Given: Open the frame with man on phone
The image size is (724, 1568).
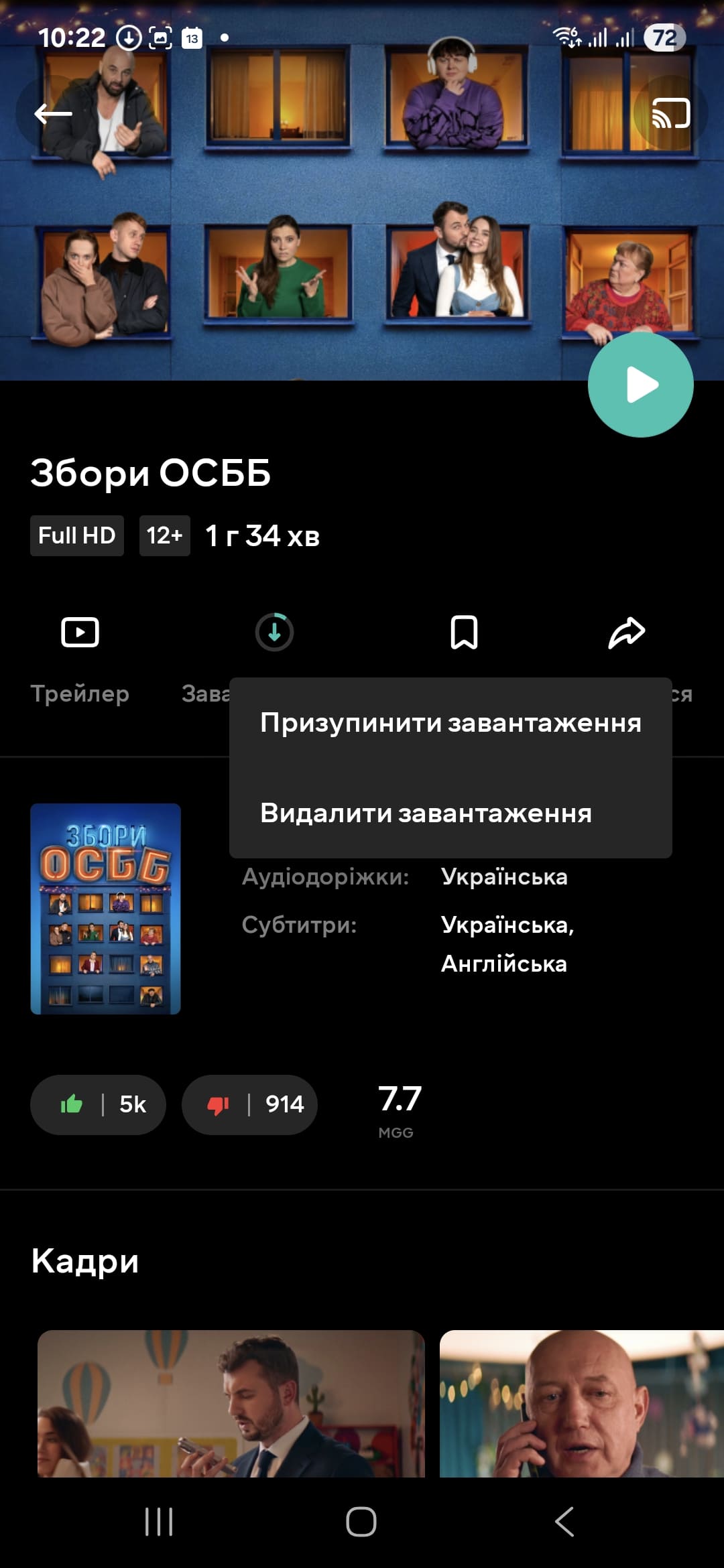Looking at the screenshot, I should click(581, 1403).
